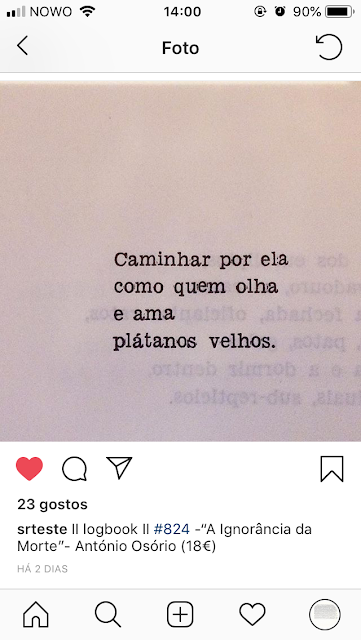Open the #824 hashtag

pyautogui.click(x=172, y=529)
